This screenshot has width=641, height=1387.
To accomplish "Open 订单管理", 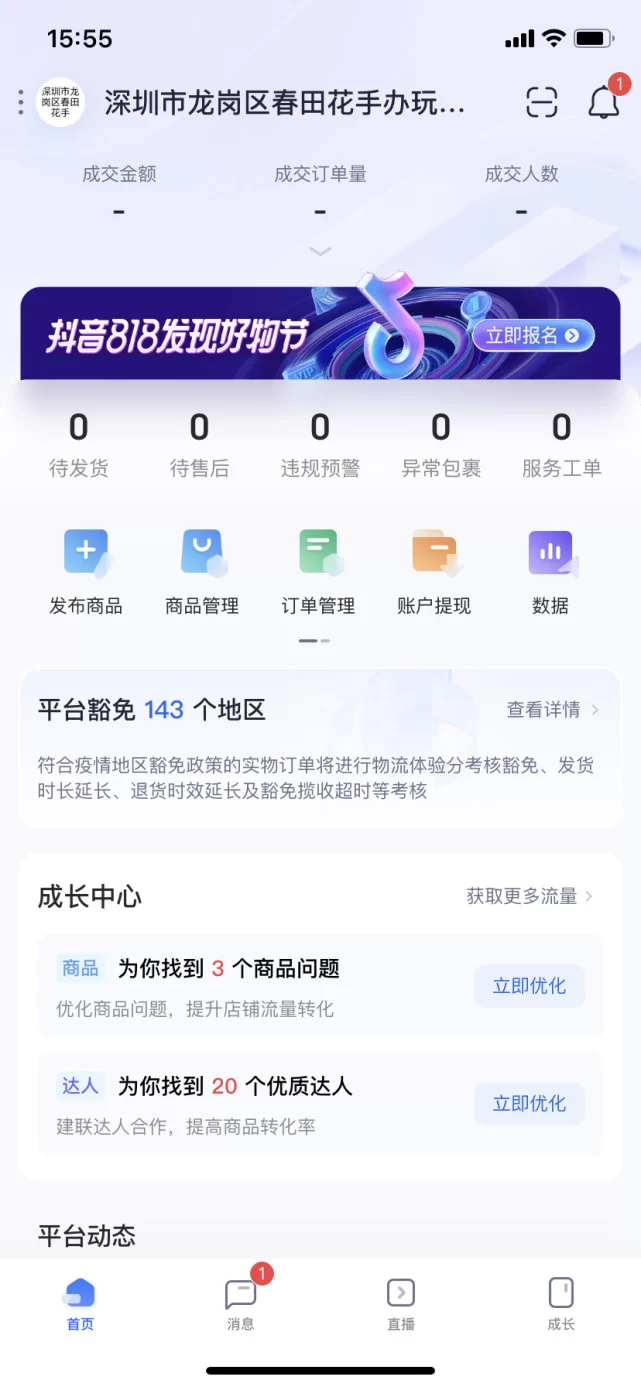I will coord(319,571).
